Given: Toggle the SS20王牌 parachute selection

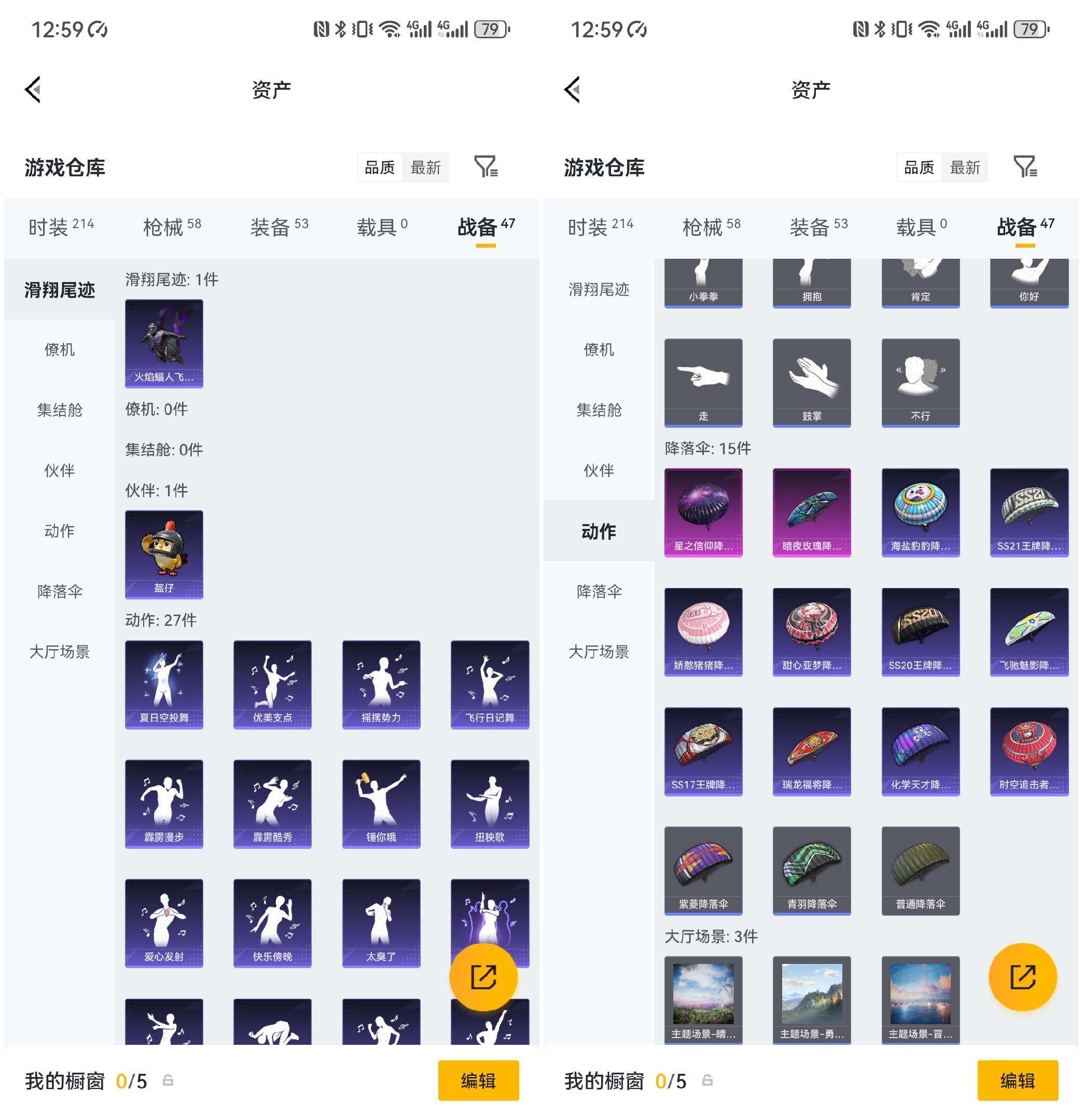Looking at the screenshot, I should pyautogui.click(x=920, y=632).
